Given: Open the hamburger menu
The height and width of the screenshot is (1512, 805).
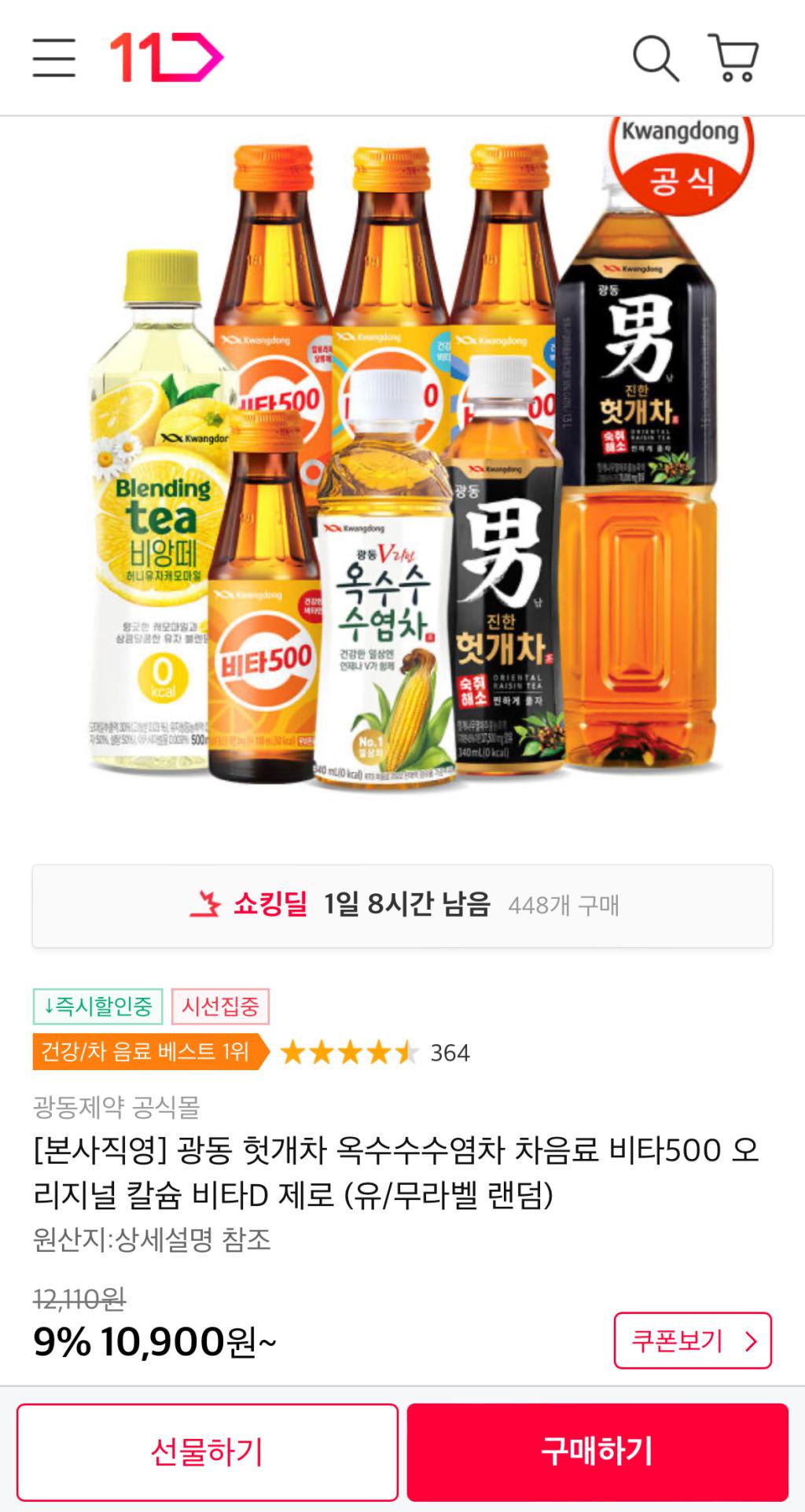Looking at the screenshot, I should coord(53,57).
